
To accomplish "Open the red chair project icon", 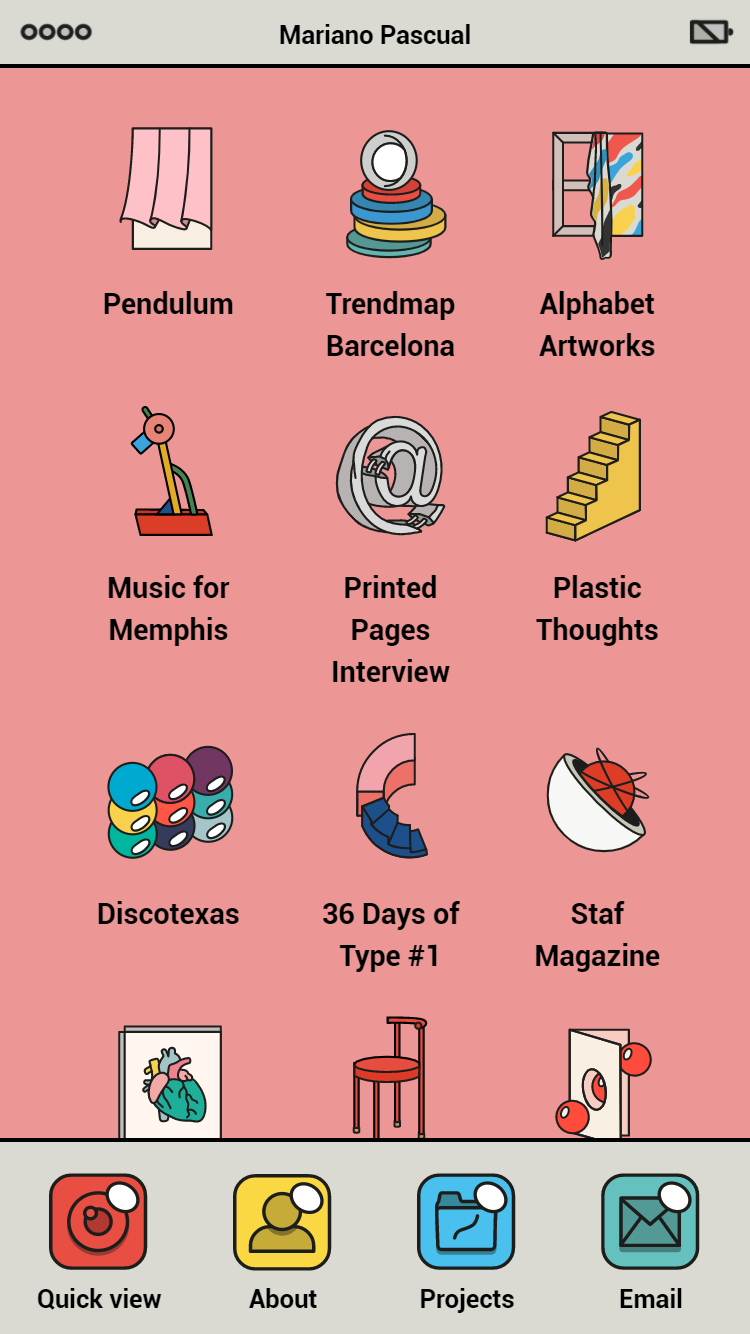I will click(x=391, y=1078).
